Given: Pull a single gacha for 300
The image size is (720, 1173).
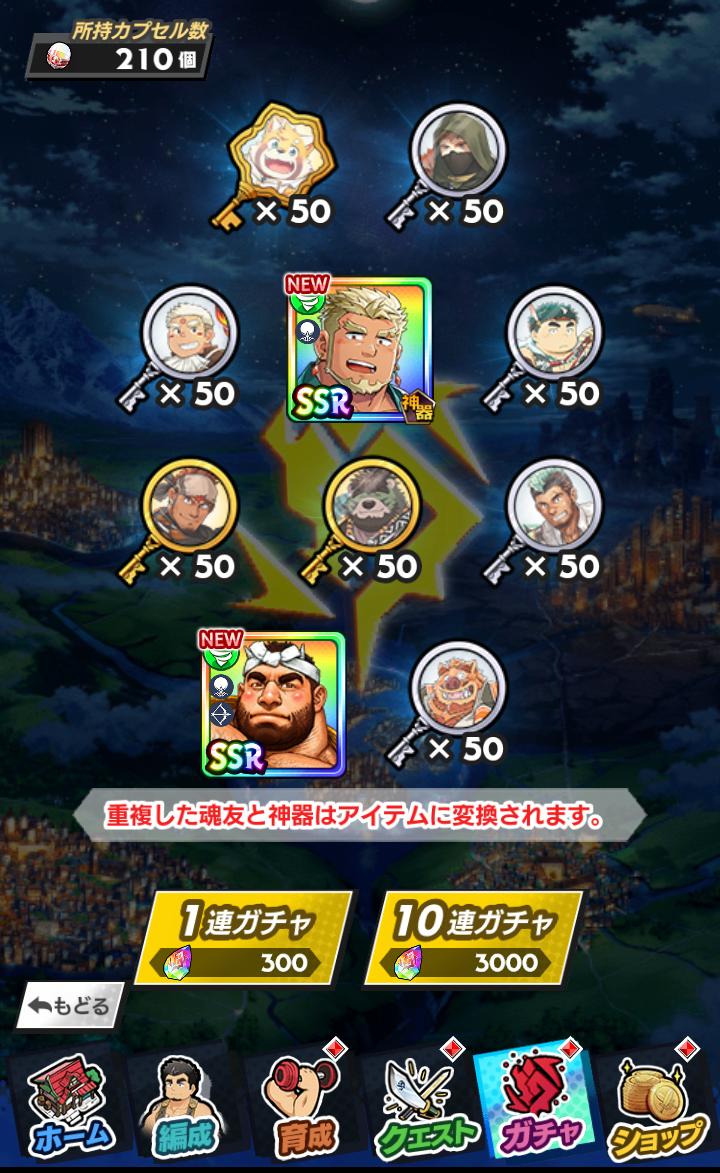Looking at the screenshot, I should click(x=243, y=939).
